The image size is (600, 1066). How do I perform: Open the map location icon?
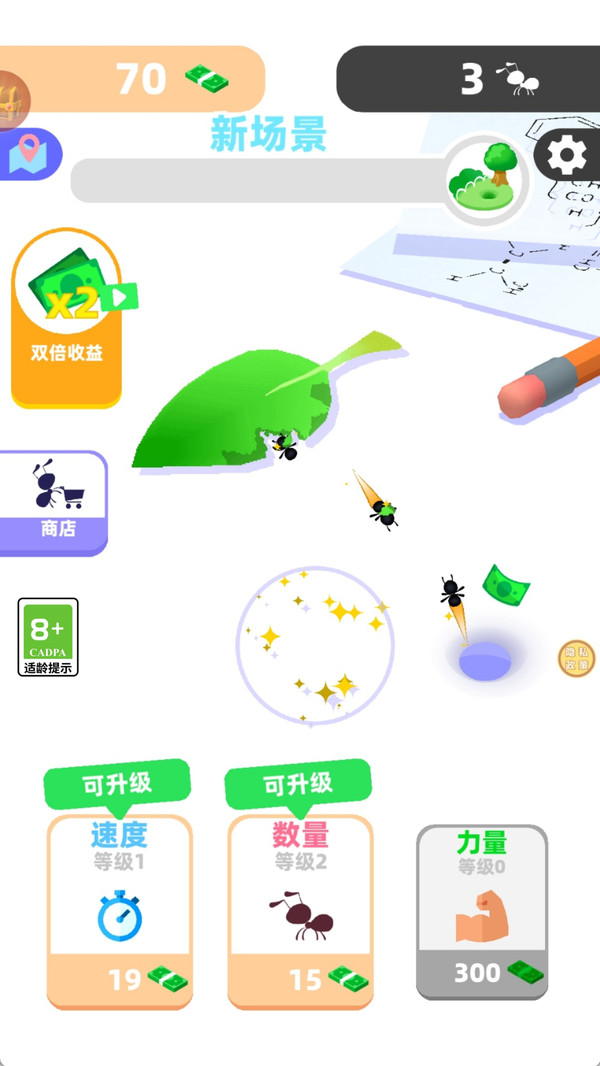click(30, 155)
